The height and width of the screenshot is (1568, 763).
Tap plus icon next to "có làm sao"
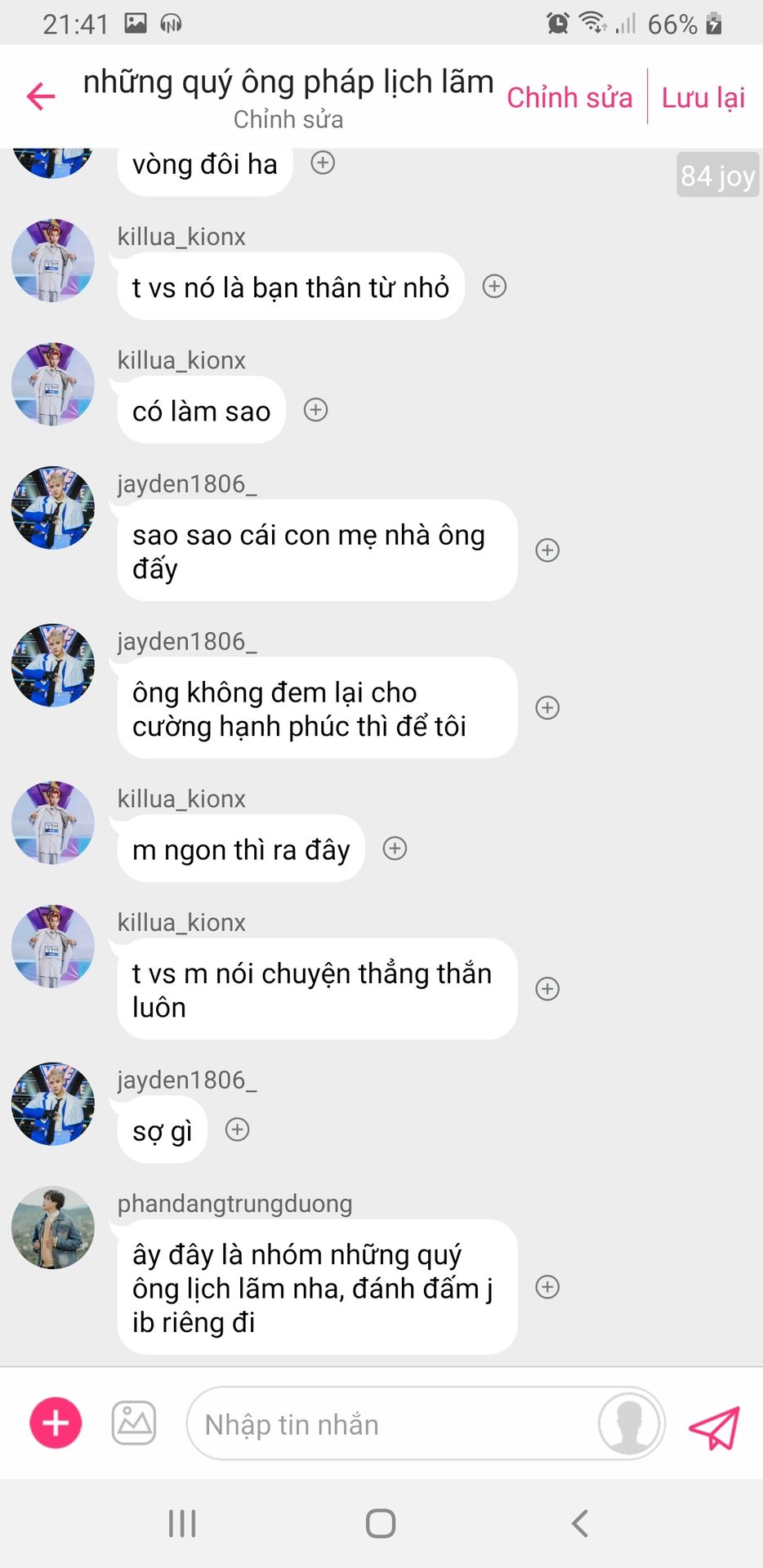tap(316, 410)
